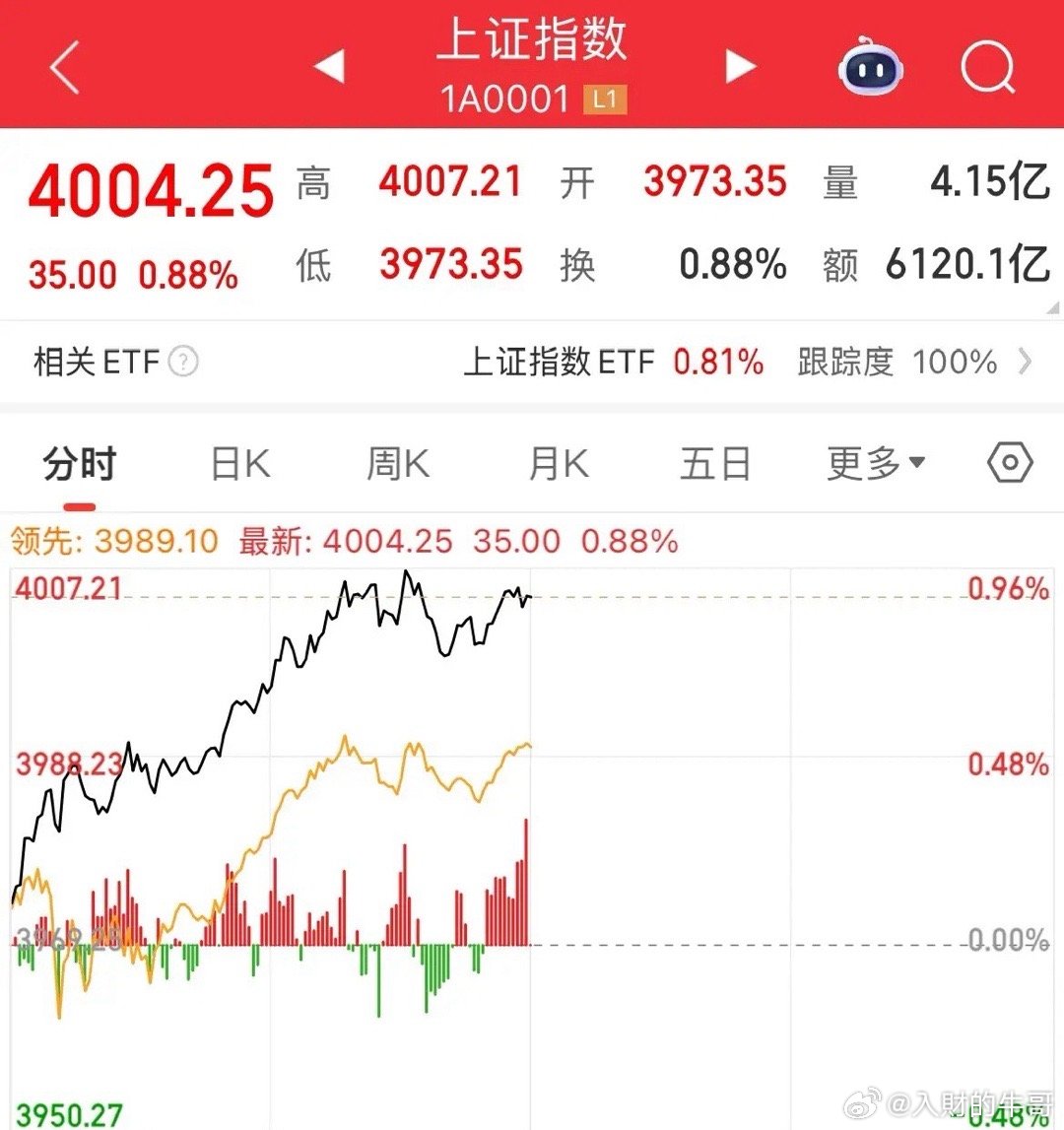
Task: Open the search magnifier icon
Action: click(988, 67)
